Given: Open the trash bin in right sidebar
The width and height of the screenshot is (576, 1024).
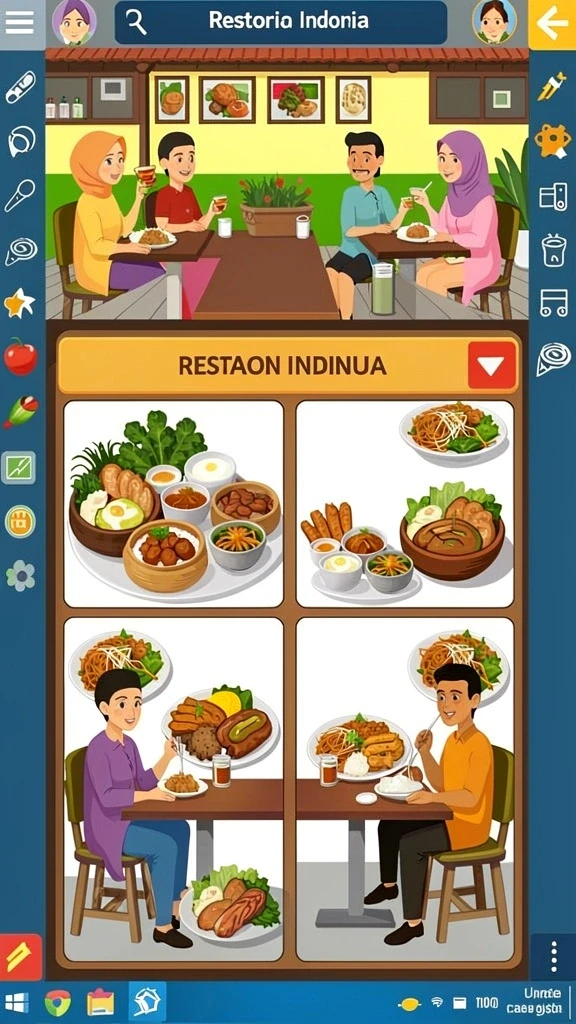Looking at the screenshot, I should [x=553, y=250].
